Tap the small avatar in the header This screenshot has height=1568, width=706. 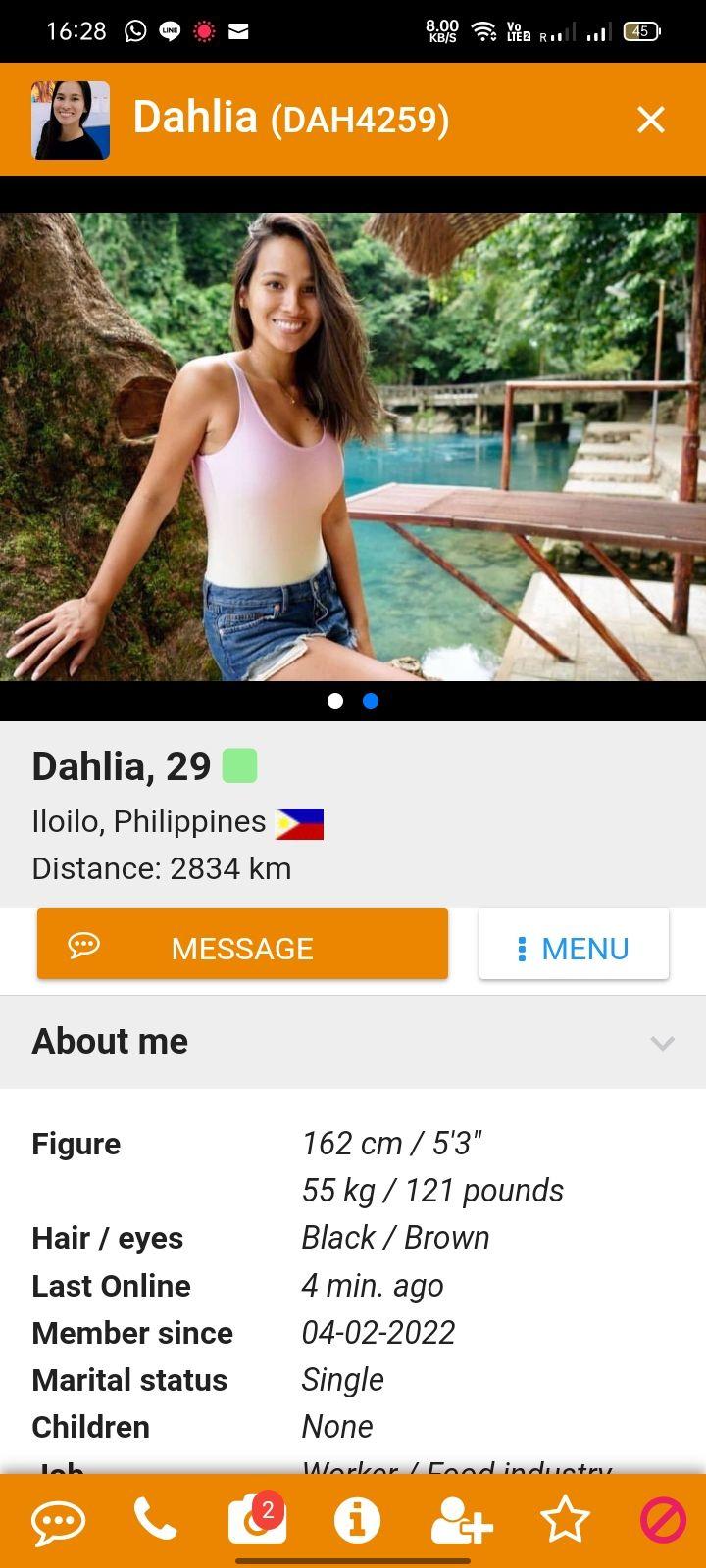(71, 120)
